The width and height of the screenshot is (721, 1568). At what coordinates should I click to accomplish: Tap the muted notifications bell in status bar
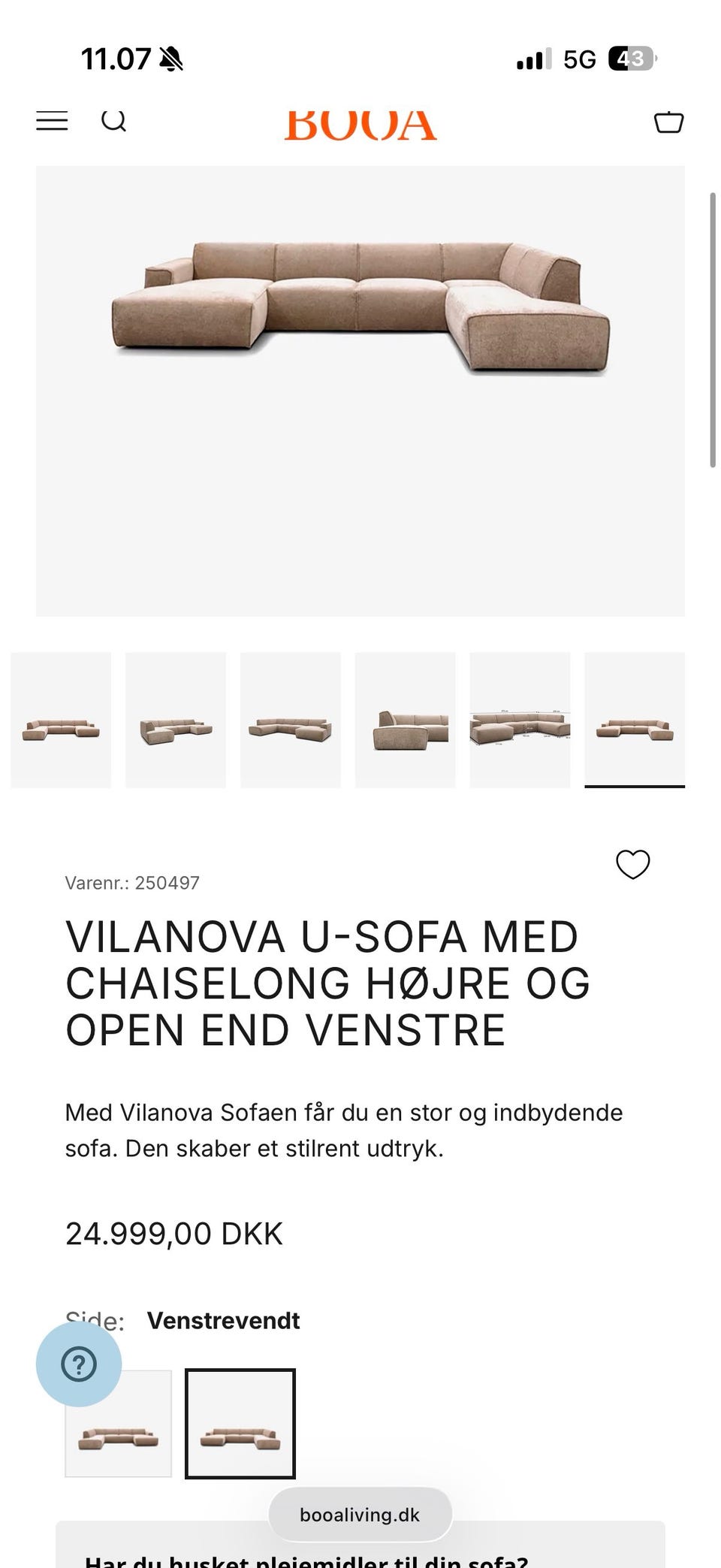[170, 58]
